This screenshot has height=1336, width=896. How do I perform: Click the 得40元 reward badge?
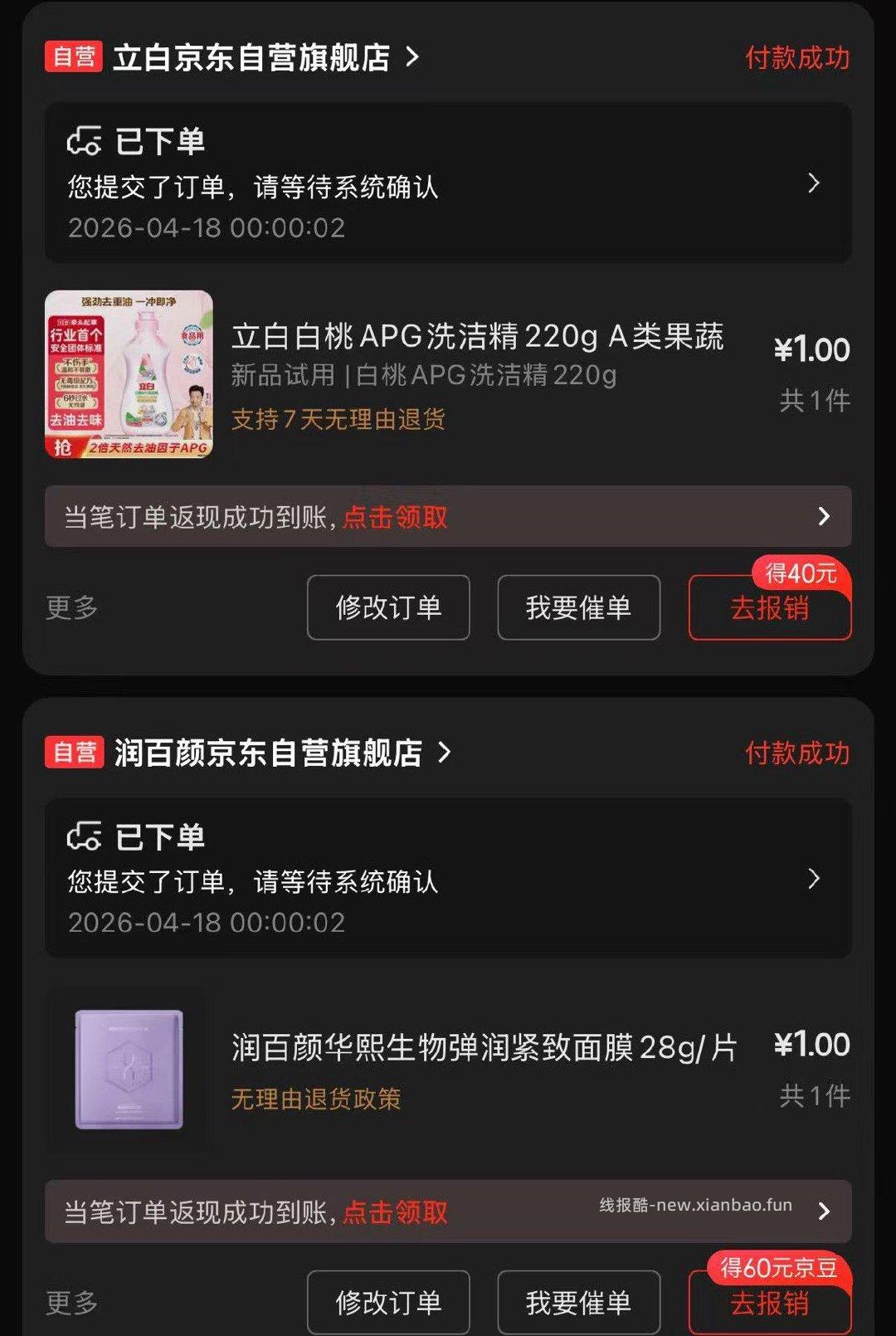pos(798,571)
